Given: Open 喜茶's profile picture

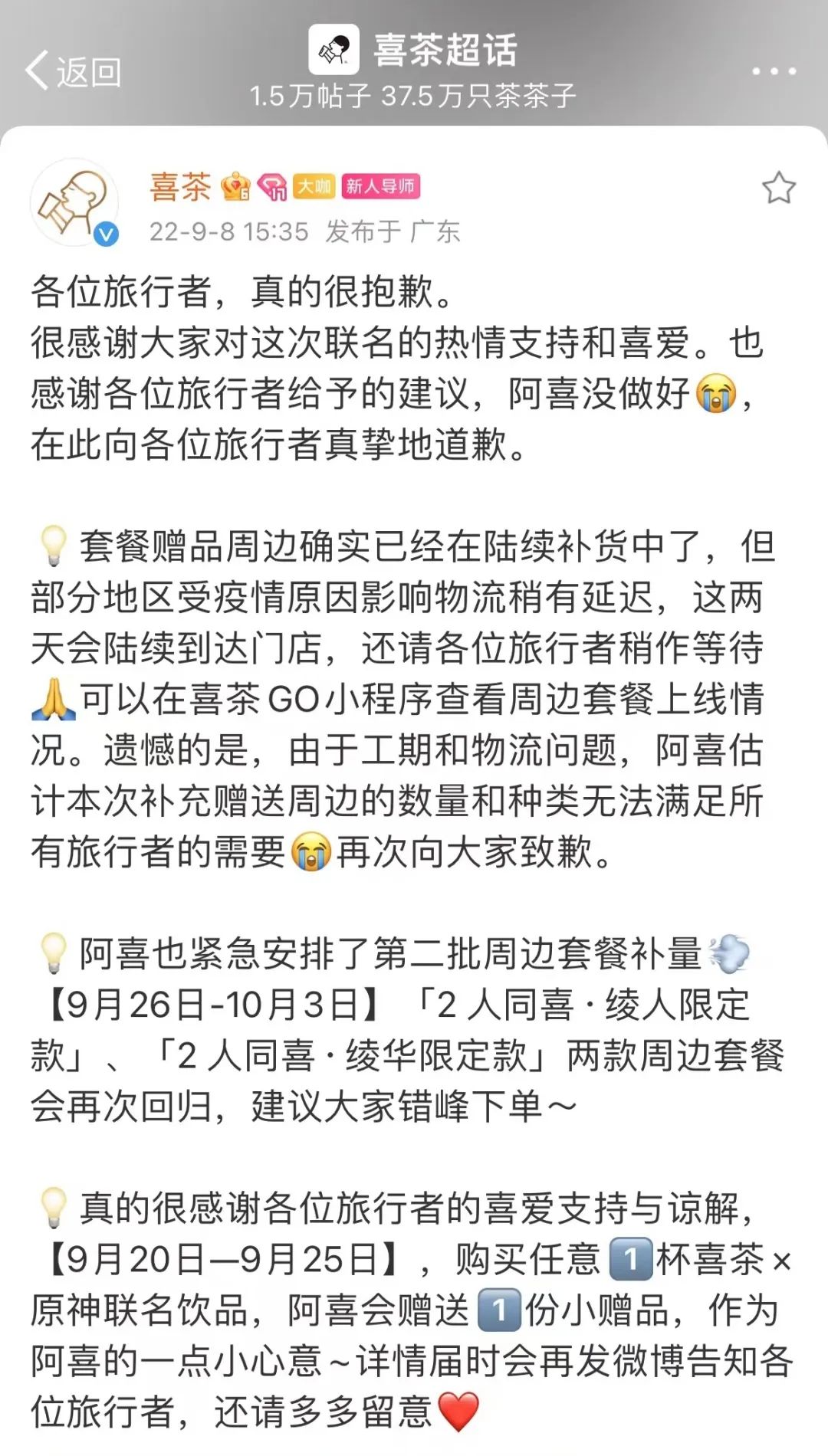Looking at the screenshot, I should [74, 202].
